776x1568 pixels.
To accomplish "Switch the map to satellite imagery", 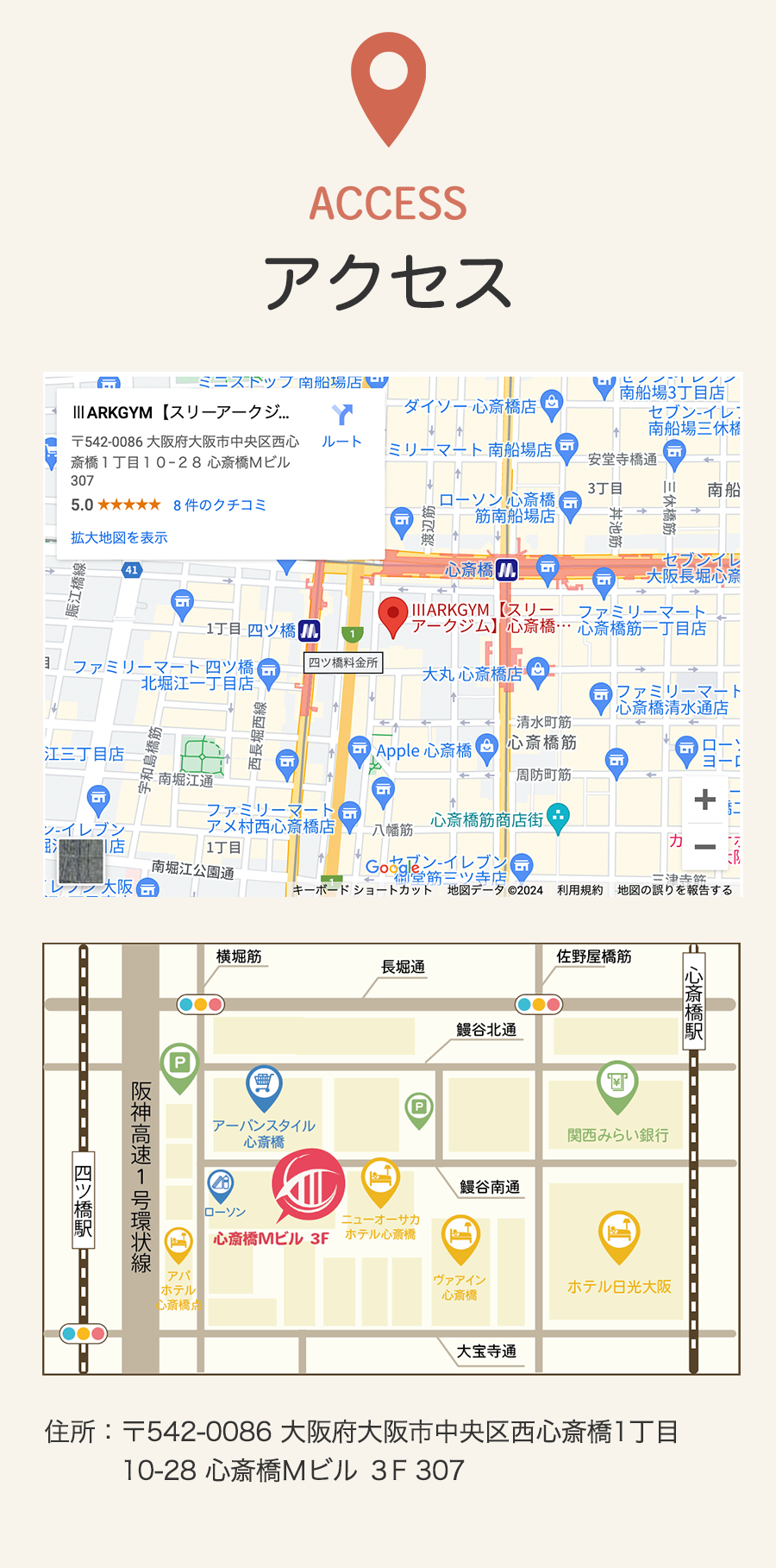I will tap(81, 860).
